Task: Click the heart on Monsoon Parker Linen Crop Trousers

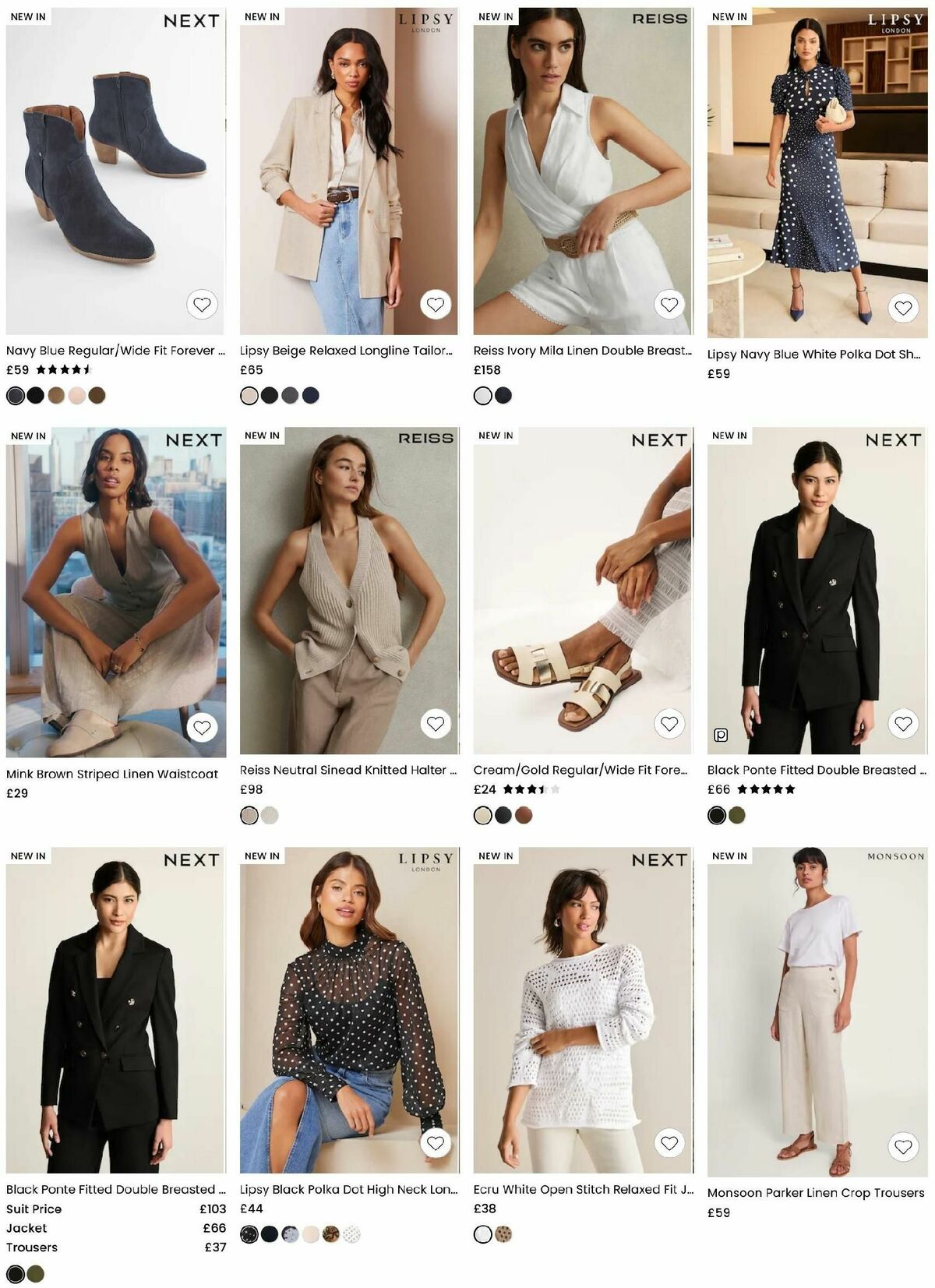Action: [x=902, y=1145]
